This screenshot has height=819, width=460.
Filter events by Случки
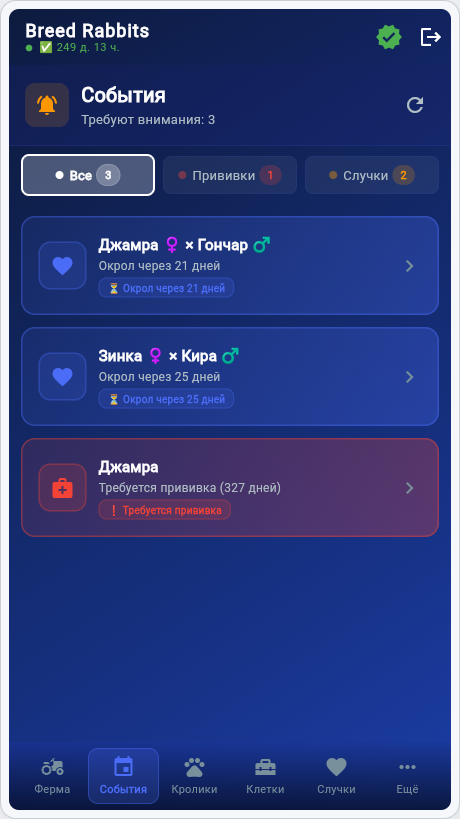(372, 175)
